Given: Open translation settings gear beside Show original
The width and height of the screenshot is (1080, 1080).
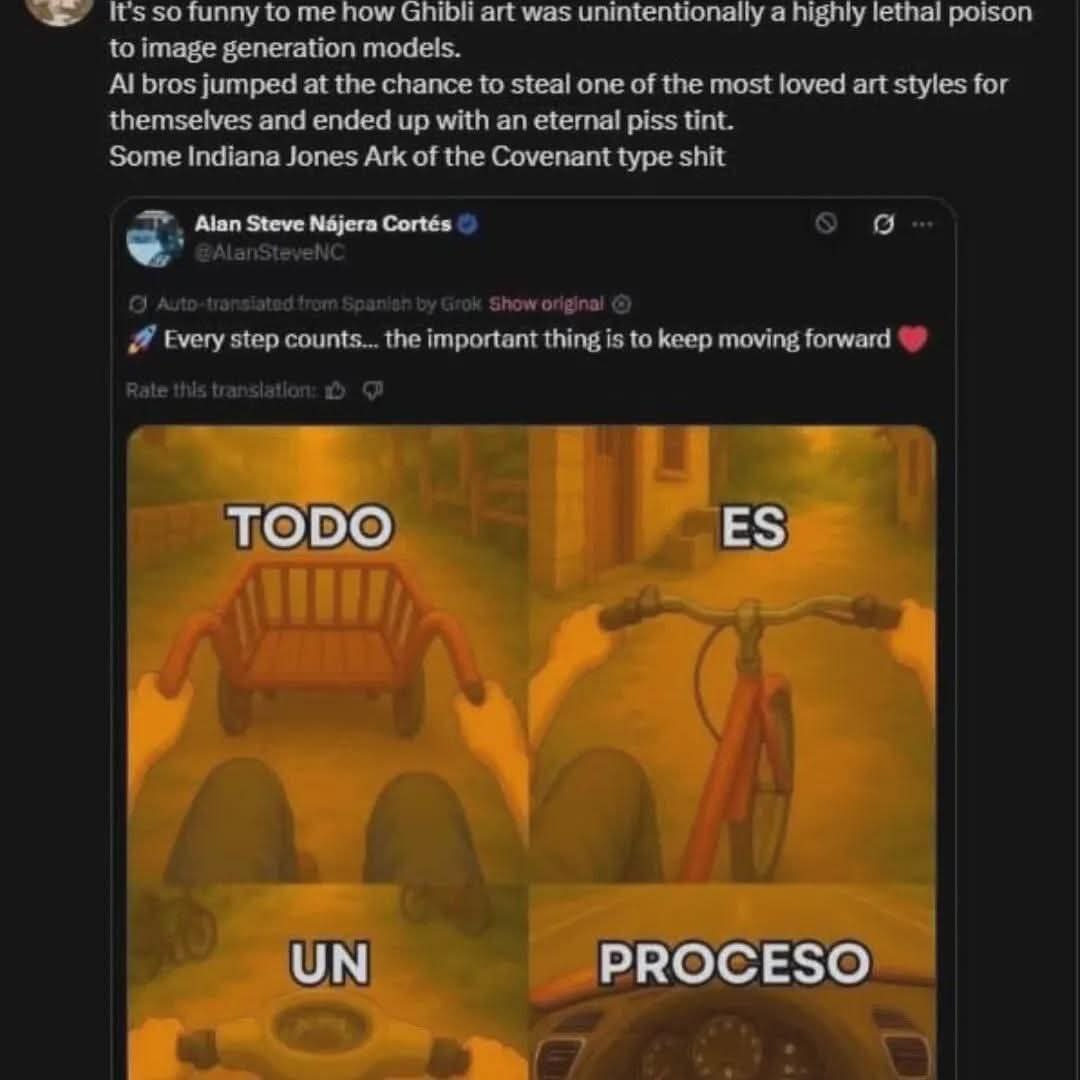Looking at the screenshot, I should pyautogui.click(x=621, y=303).
